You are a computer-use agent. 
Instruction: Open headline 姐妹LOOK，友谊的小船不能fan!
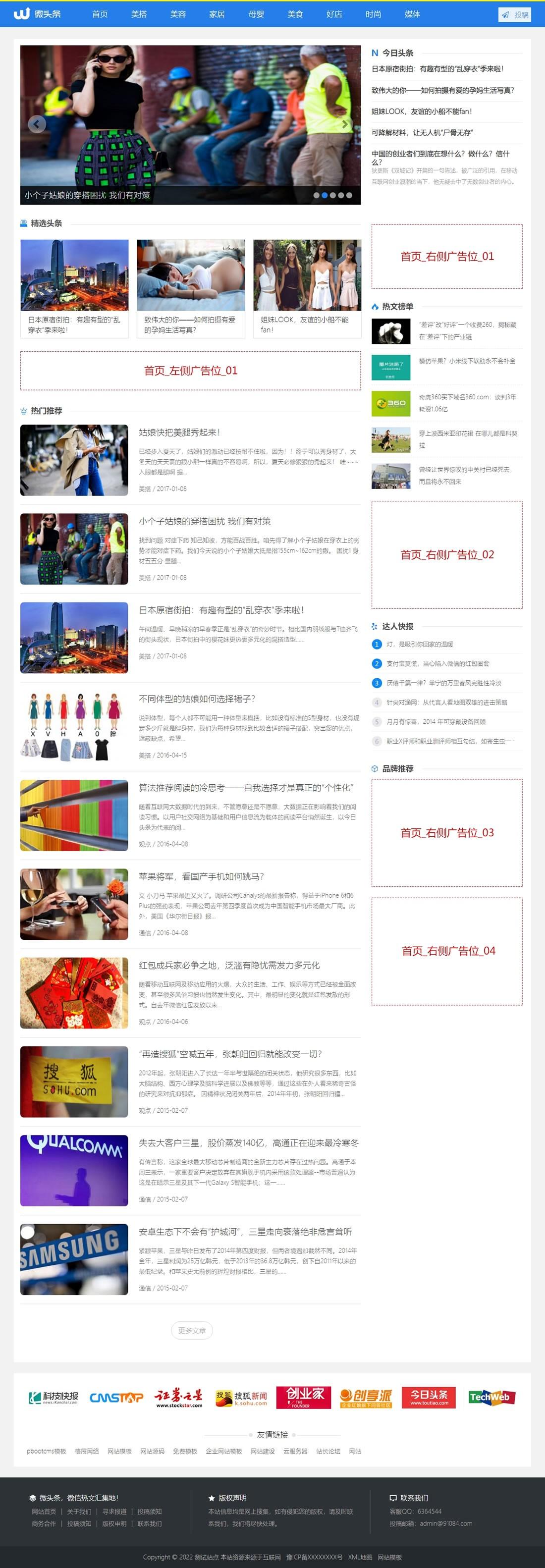point(422,111)
